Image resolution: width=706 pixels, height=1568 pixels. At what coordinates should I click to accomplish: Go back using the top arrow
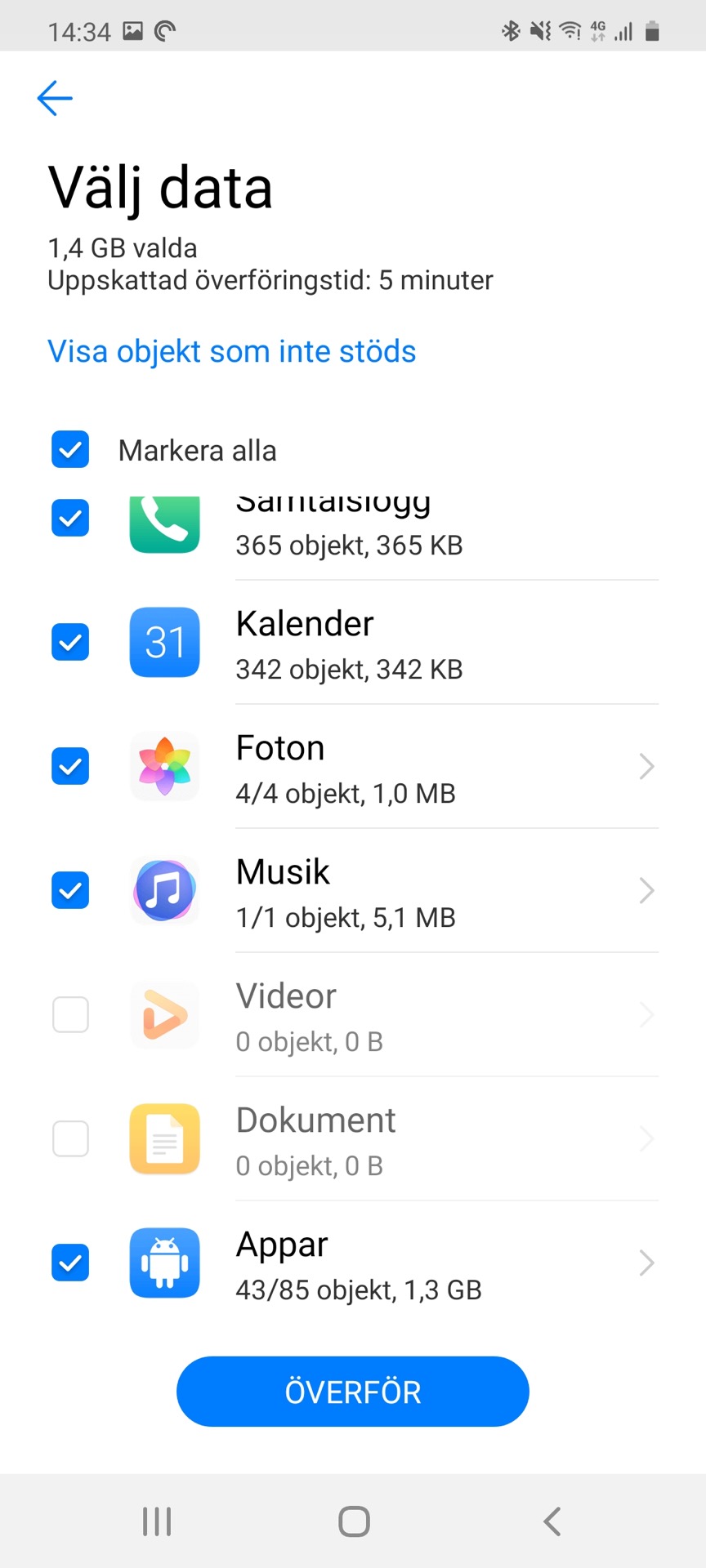(x=55, y=98)
